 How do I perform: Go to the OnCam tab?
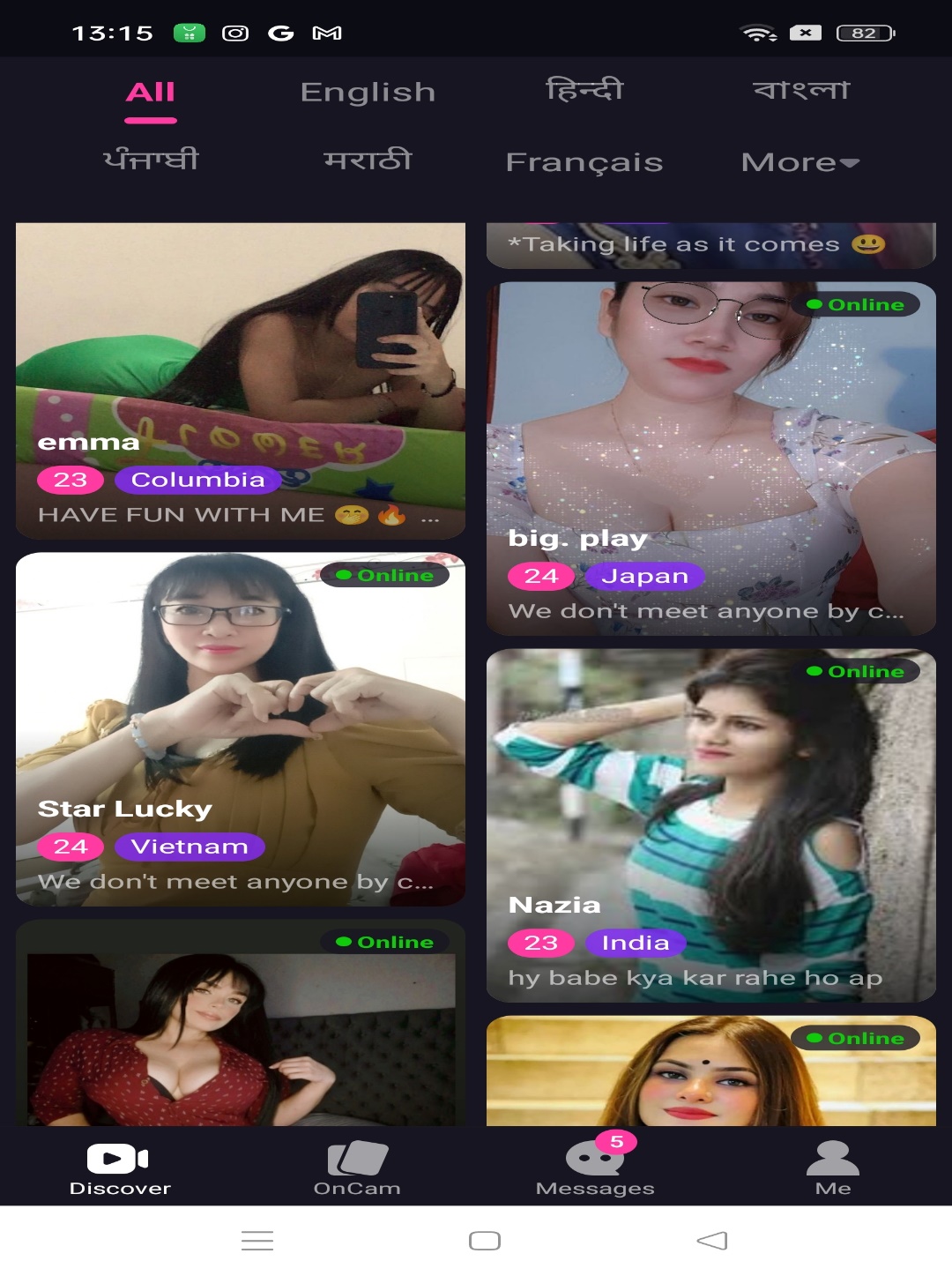click(357, 1168)
